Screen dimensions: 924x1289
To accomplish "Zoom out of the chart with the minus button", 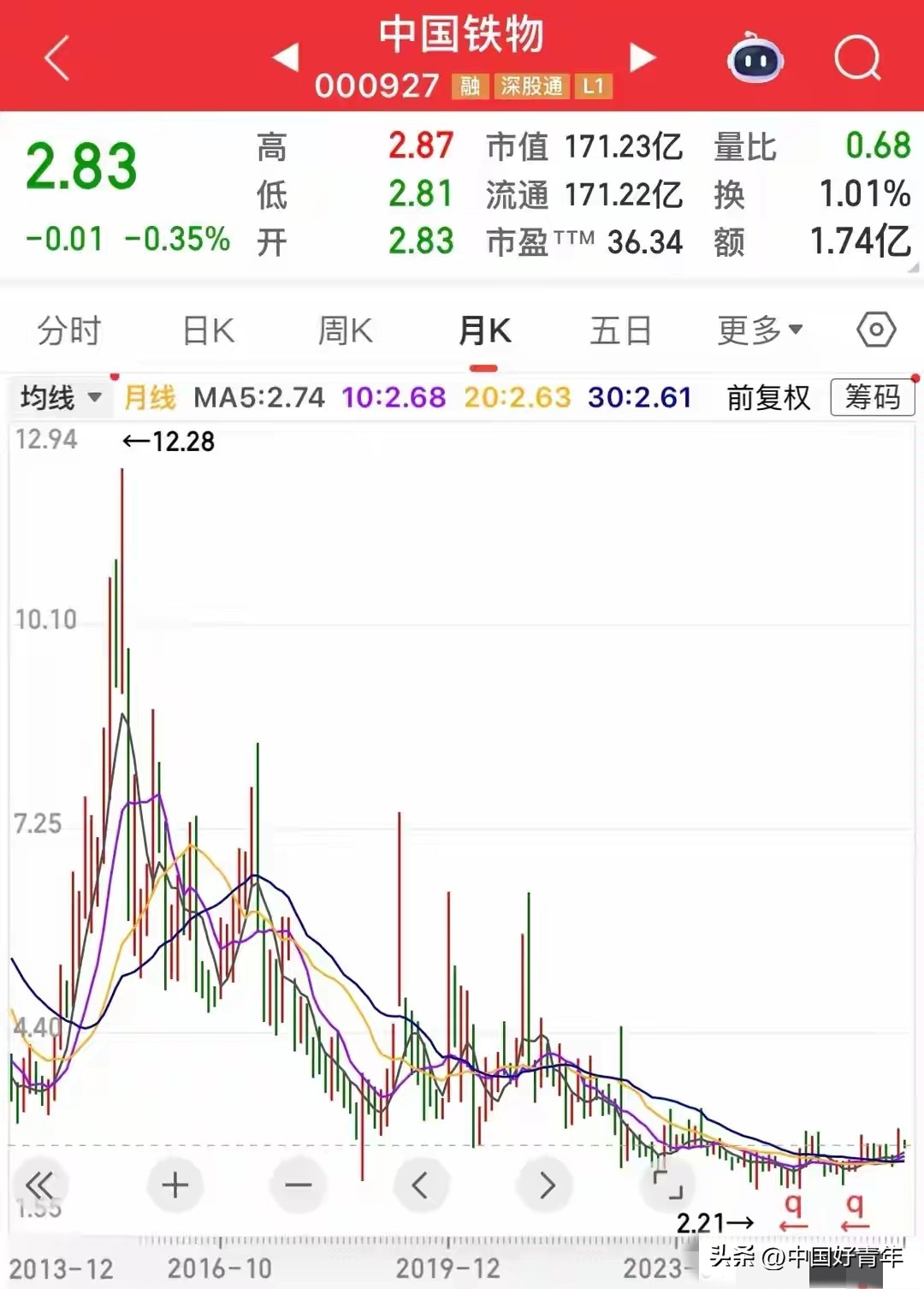I will tap(297, 1185).
